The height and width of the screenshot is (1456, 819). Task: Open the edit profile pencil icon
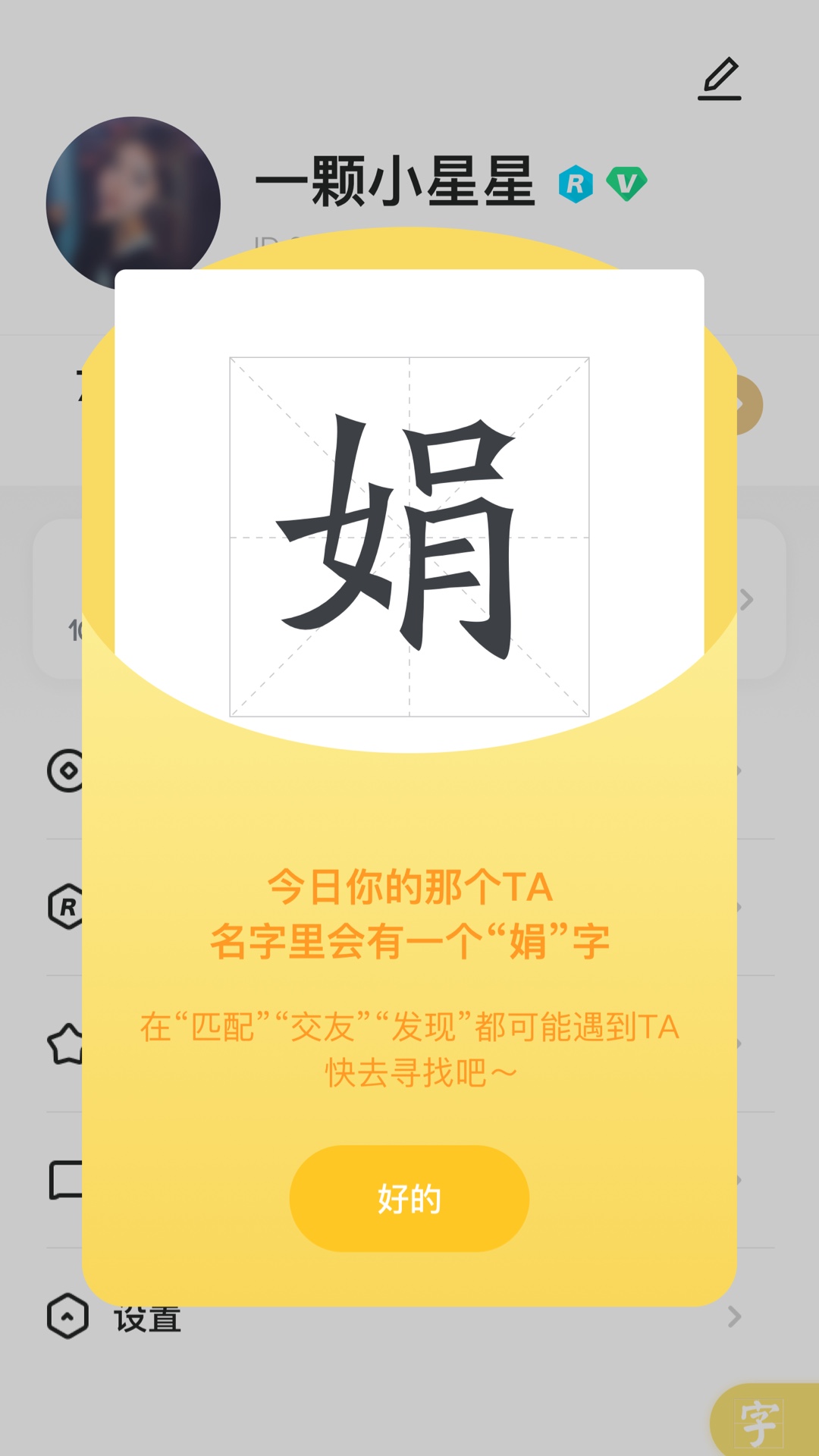(x=719, y=79)
